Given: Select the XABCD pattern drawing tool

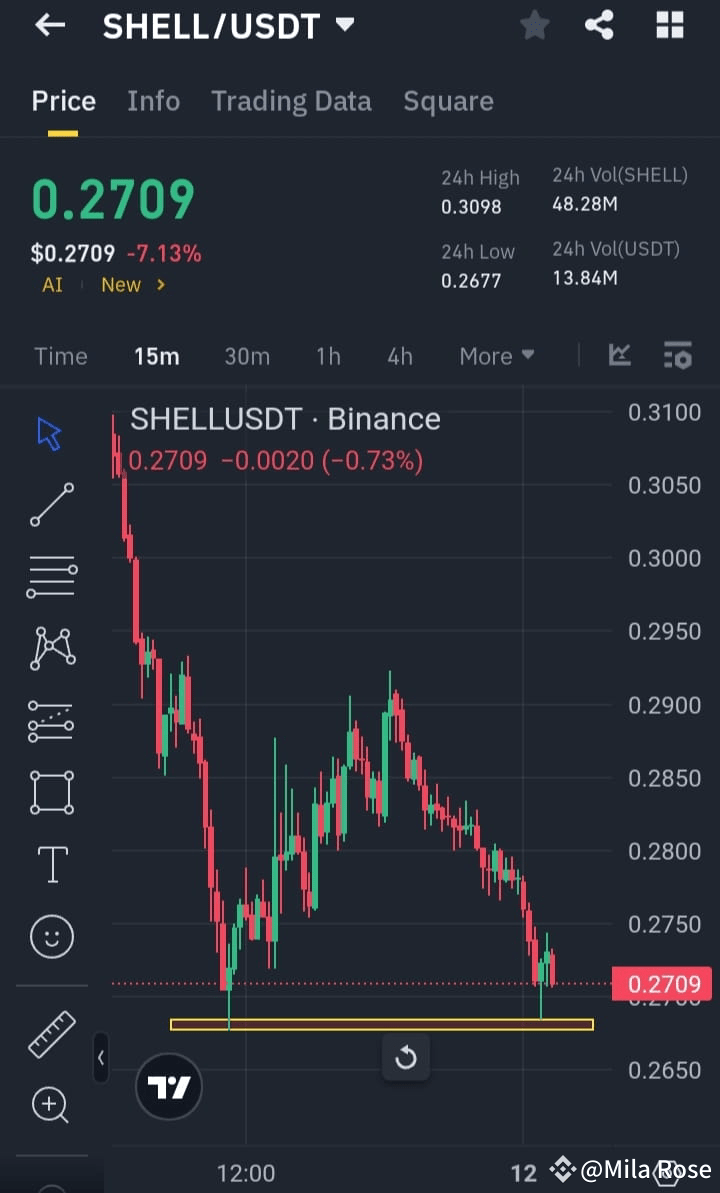Looking at the screenshot, I should coord(50,648).
